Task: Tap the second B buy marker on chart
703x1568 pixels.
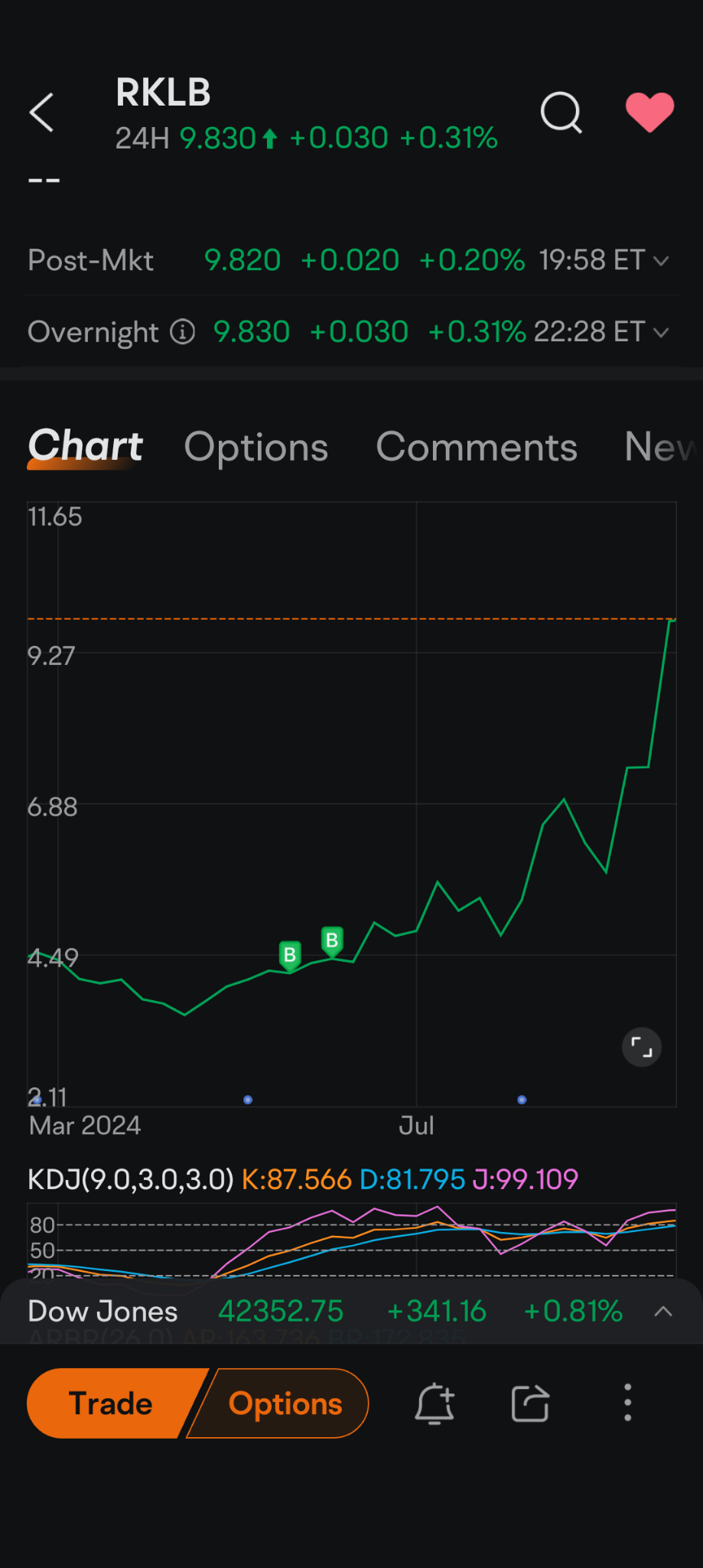Action: [332, 940]
